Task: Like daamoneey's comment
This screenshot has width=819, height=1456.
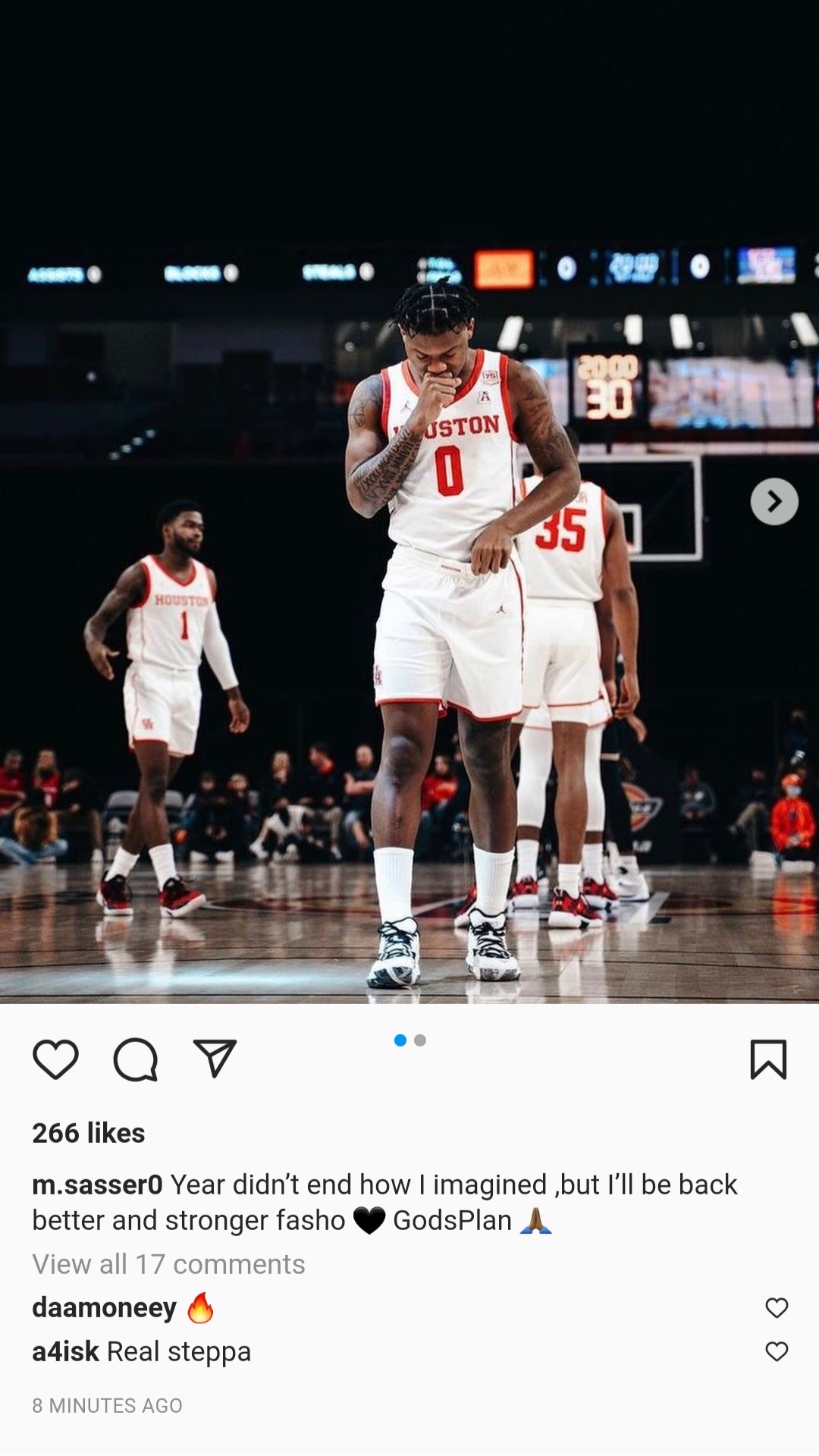Action: tap(777, 1307)
